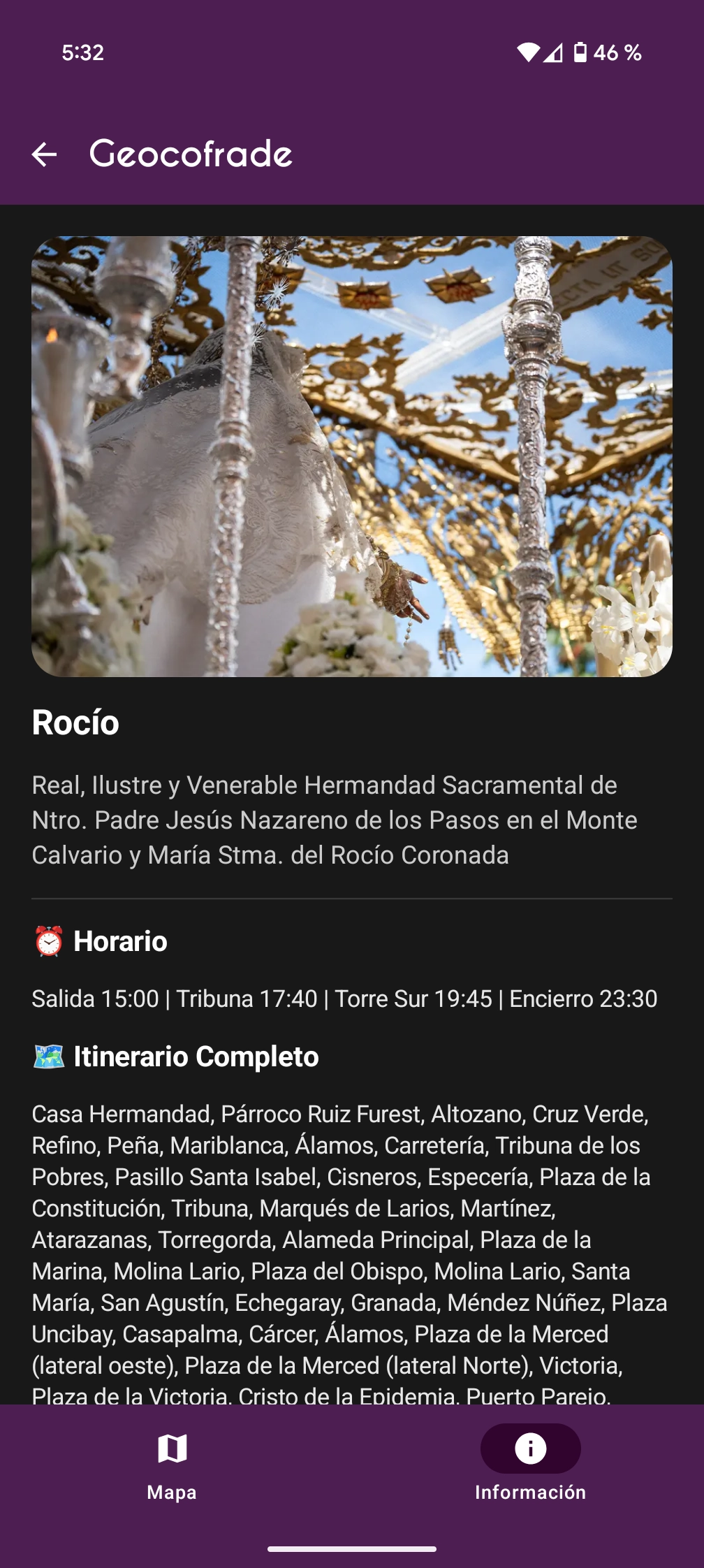Screen dimensions: 704x1568
Task: Click the back arrow to leave Geocofrade
Action: pyautogui.click(x=45, y=155)
